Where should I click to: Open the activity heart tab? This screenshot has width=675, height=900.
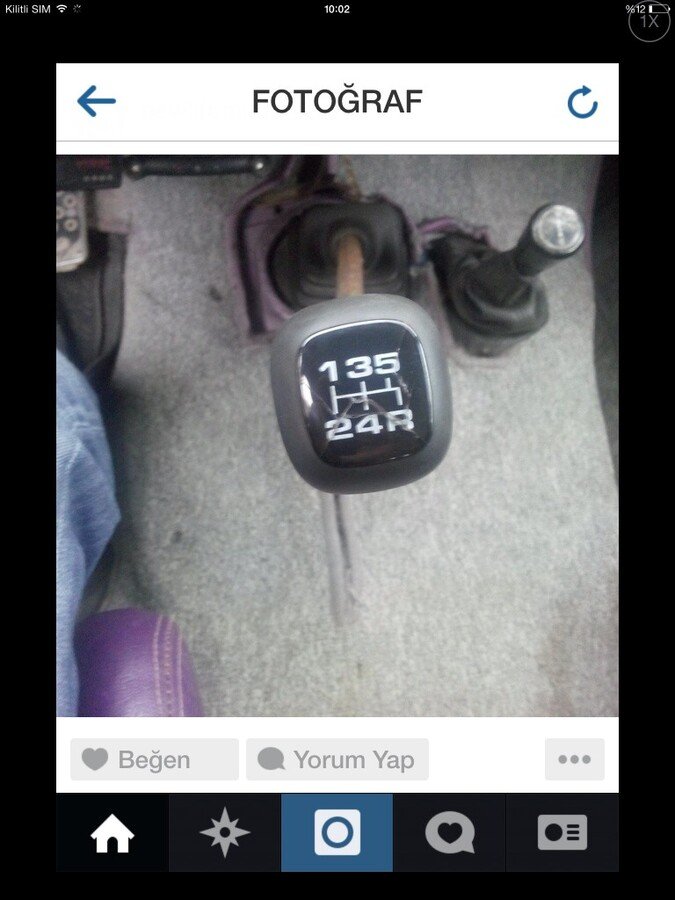pyautogui.click(x=449, y=833)
